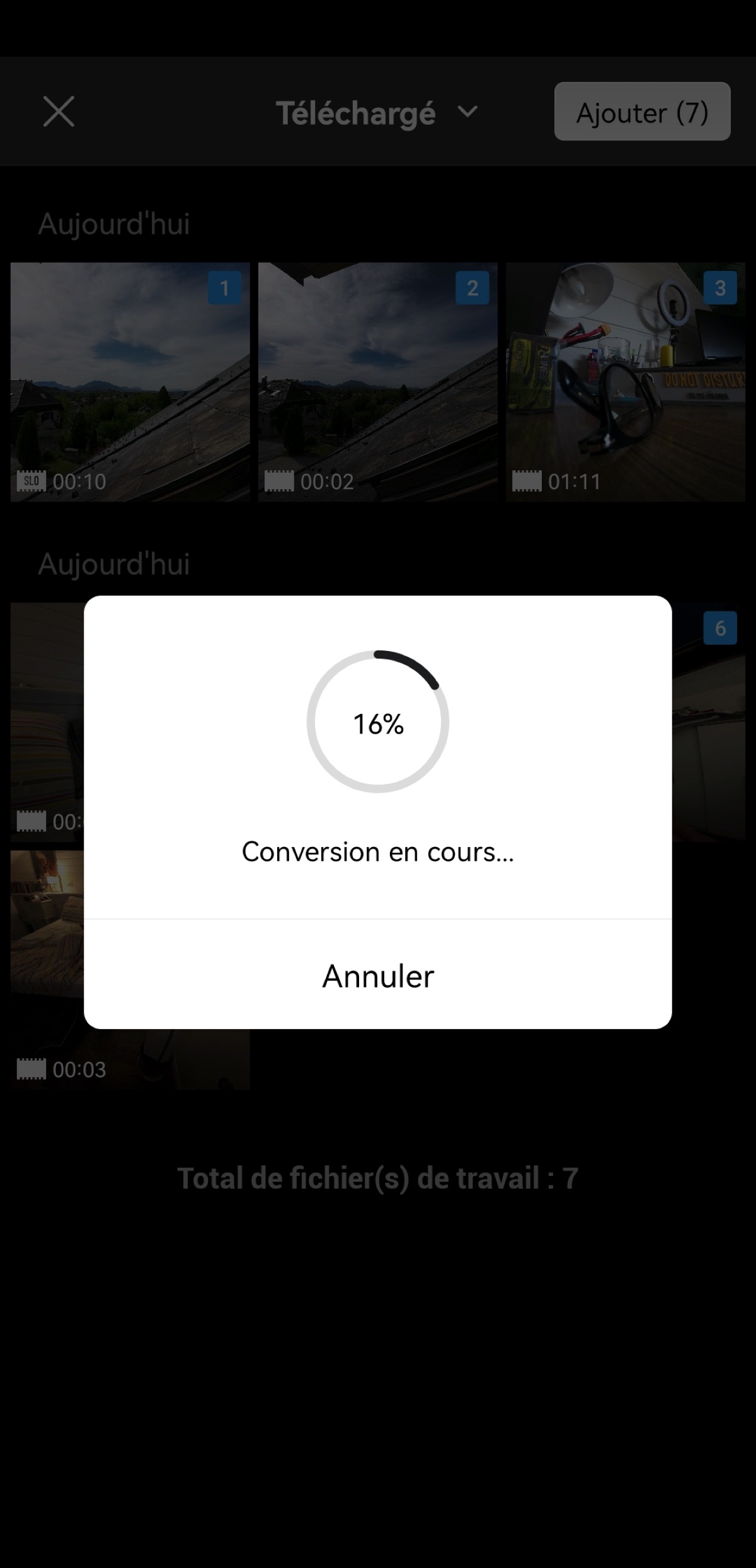This screenshot has width=756, height=1568.
Task: Tap the video thumbnail numbered 6
Action: pyautogui.click(x=709, y=722)
